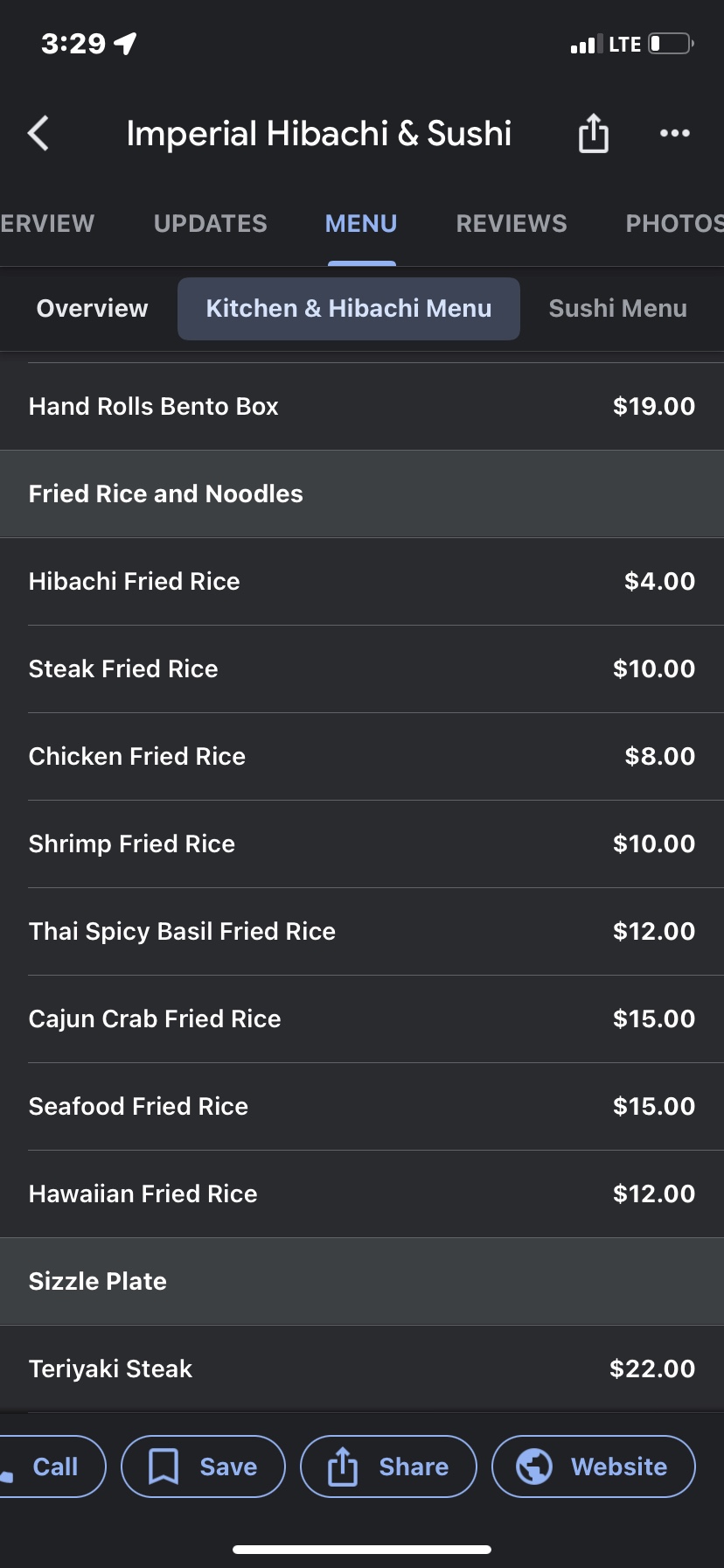
Task: Switch to the Reviews tab
Action: [x=511, y=224]
